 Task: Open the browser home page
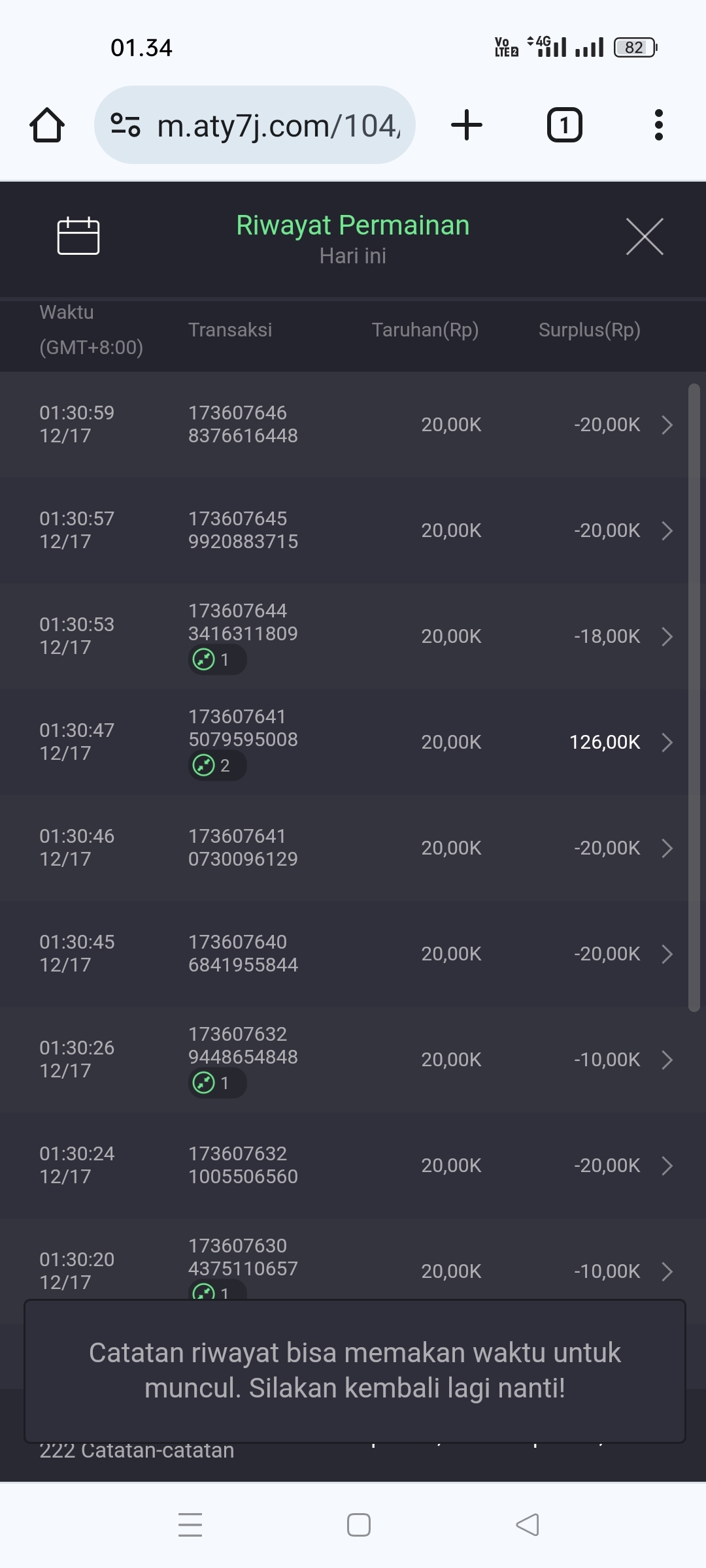(47, 125)
